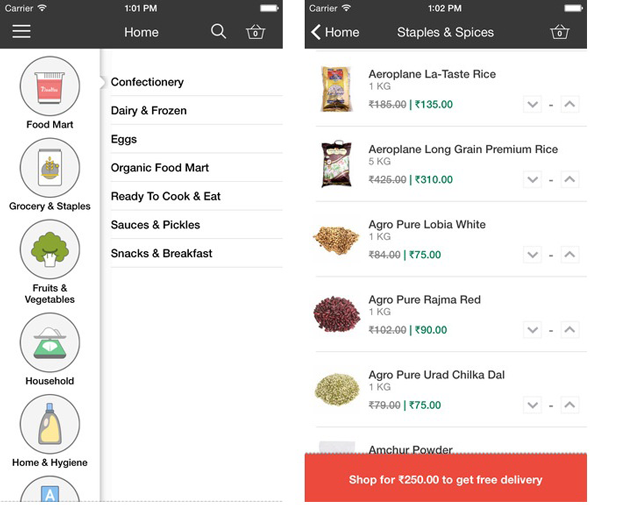Open Ready To Cook & Eat
This screenshot has width=619, height=505.
166,196
